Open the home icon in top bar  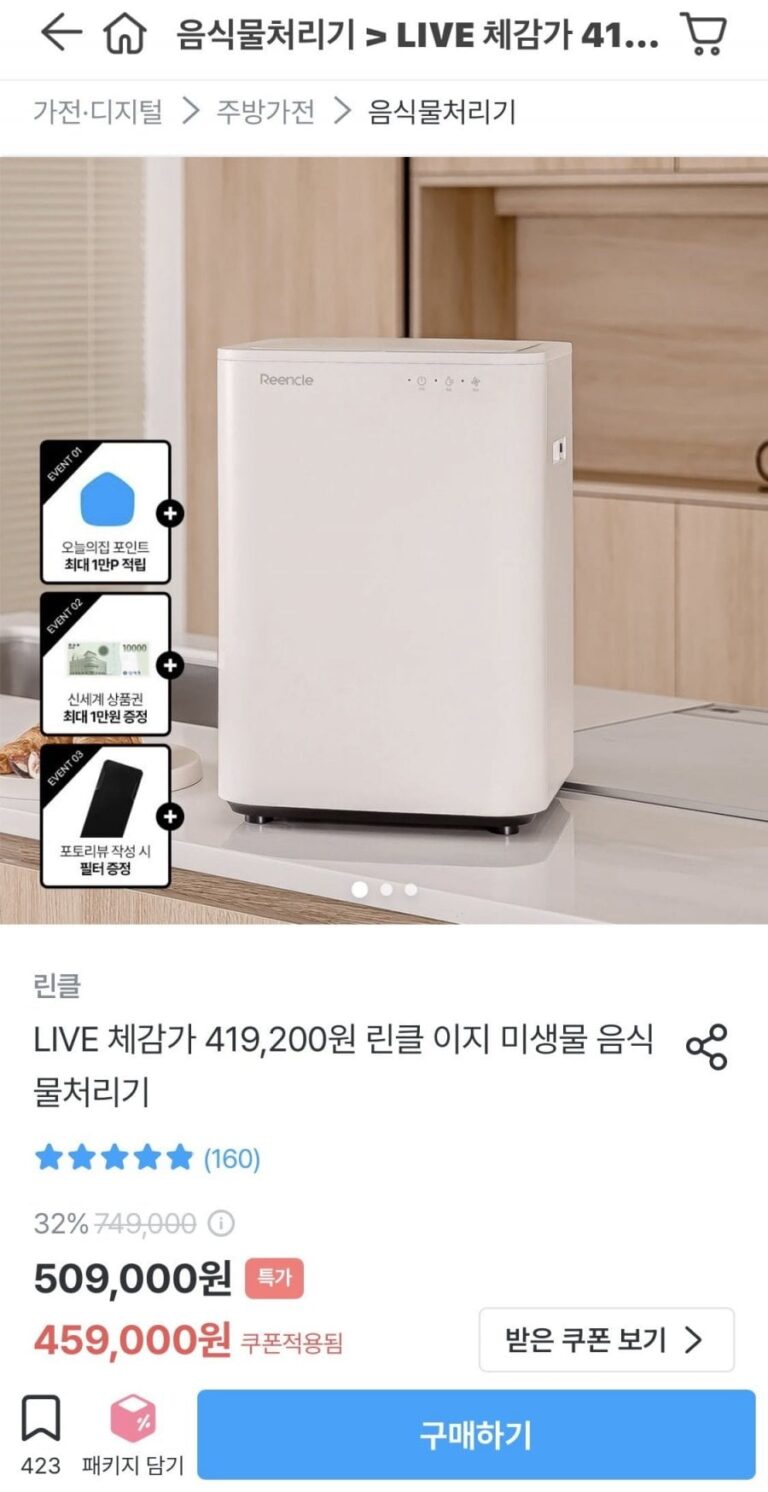(x=125, y=34)
